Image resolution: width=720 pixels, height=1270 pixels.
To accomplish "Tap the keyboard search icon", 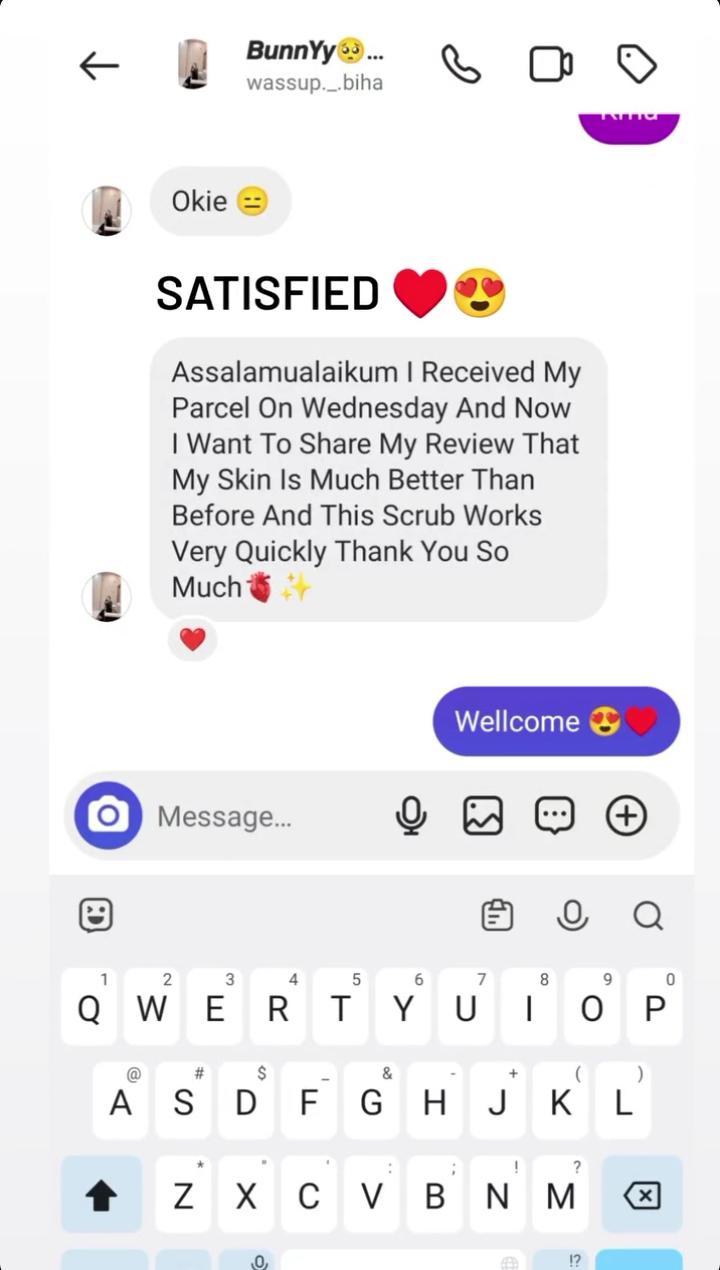I will click(x=648, y=915).
